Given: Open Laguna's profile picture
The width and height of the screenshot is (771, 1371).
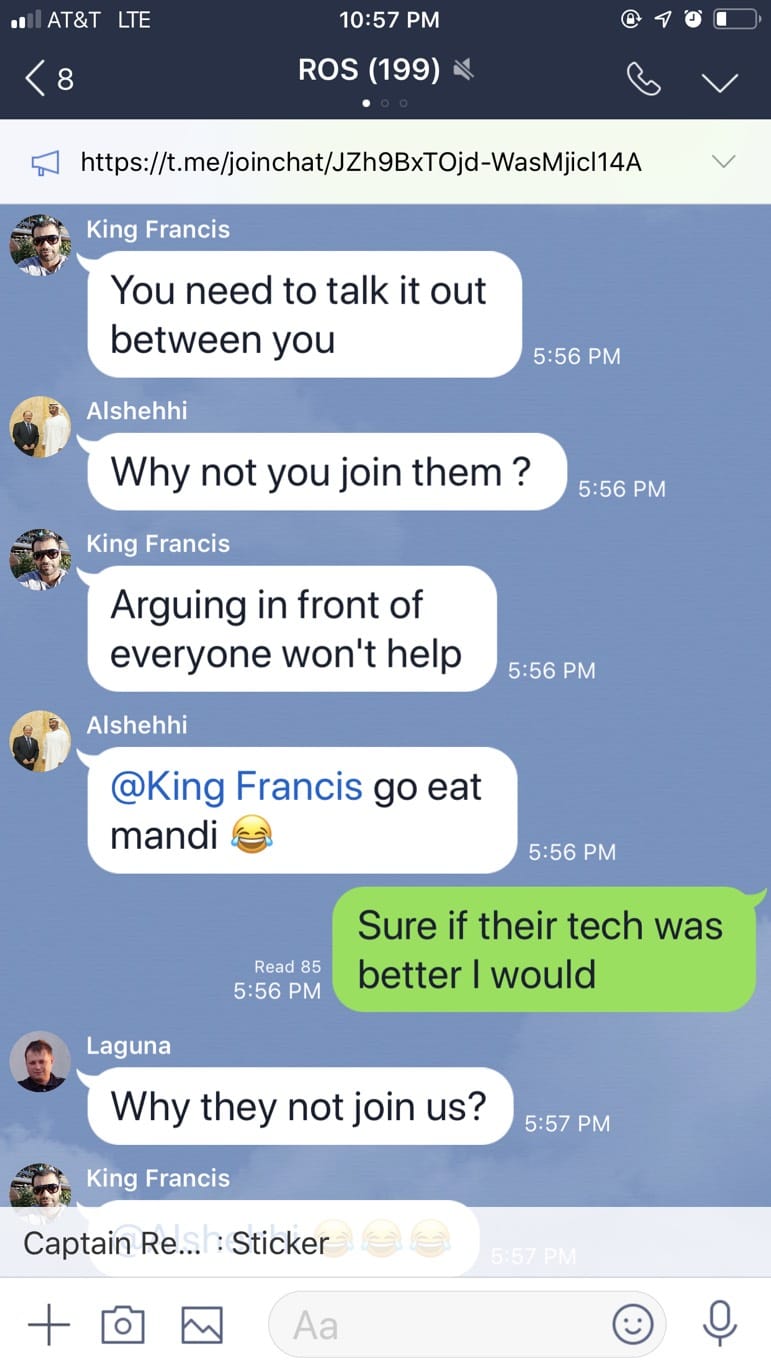Looking at the screenshot, I should tap(40, 1061).
